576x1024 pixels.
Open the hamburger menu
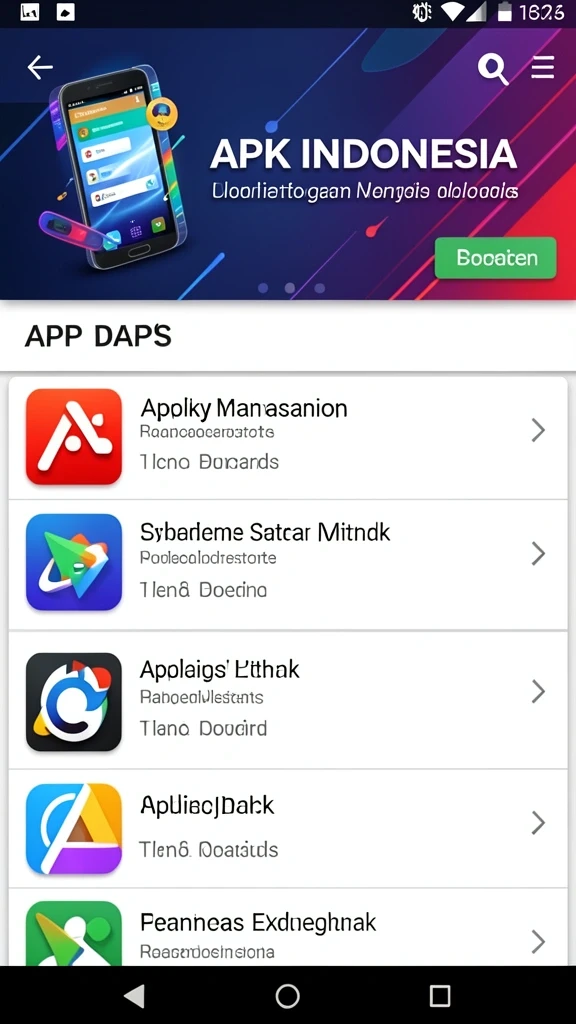click(x=543, y=67)
